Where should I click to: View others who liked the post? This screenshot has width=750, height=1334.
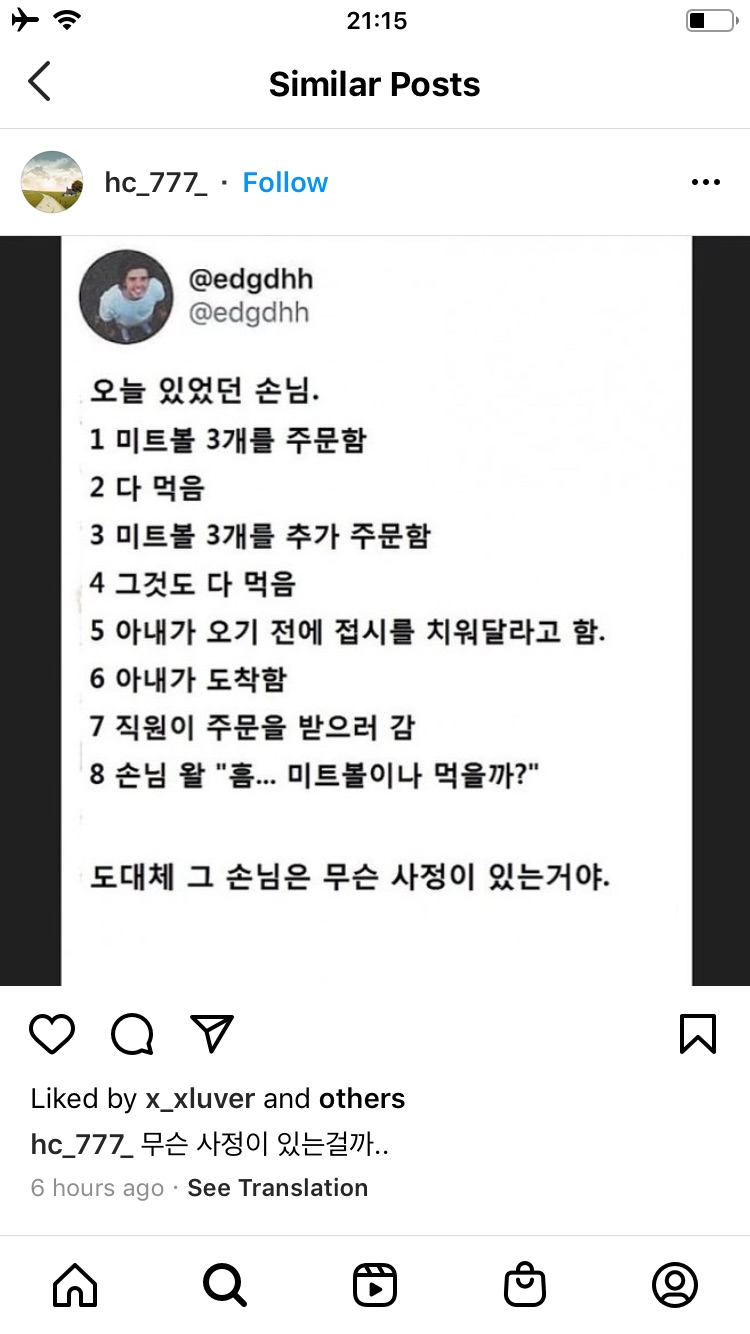coord(362,1098)
